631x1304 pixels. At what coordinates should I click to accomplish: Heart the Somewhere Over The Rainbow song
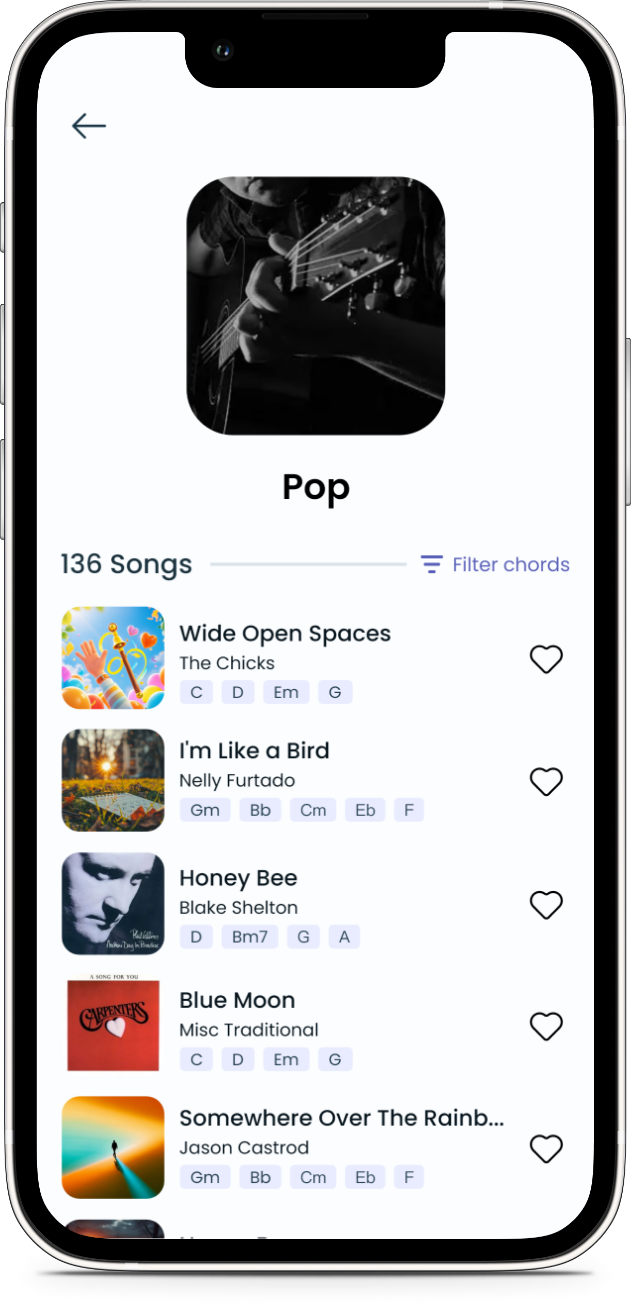[x=546, y=1148]
